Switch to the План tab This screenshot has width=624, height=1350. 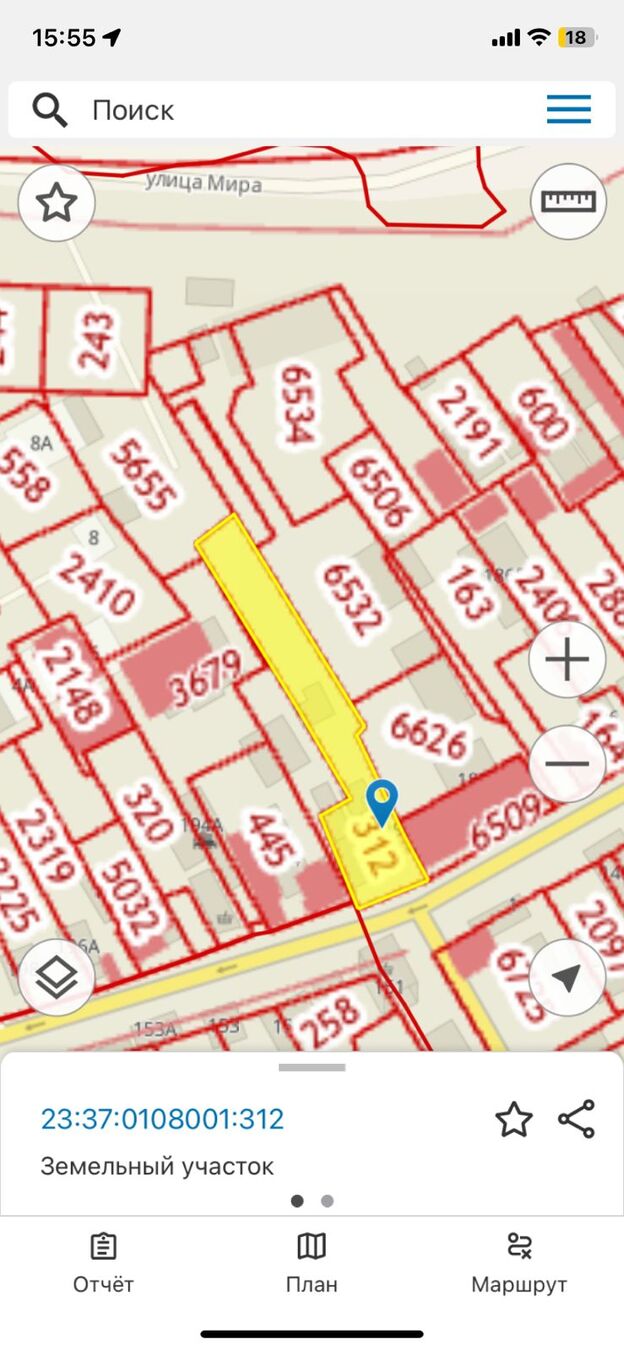pyautogui.click(x=312, y=1263)
